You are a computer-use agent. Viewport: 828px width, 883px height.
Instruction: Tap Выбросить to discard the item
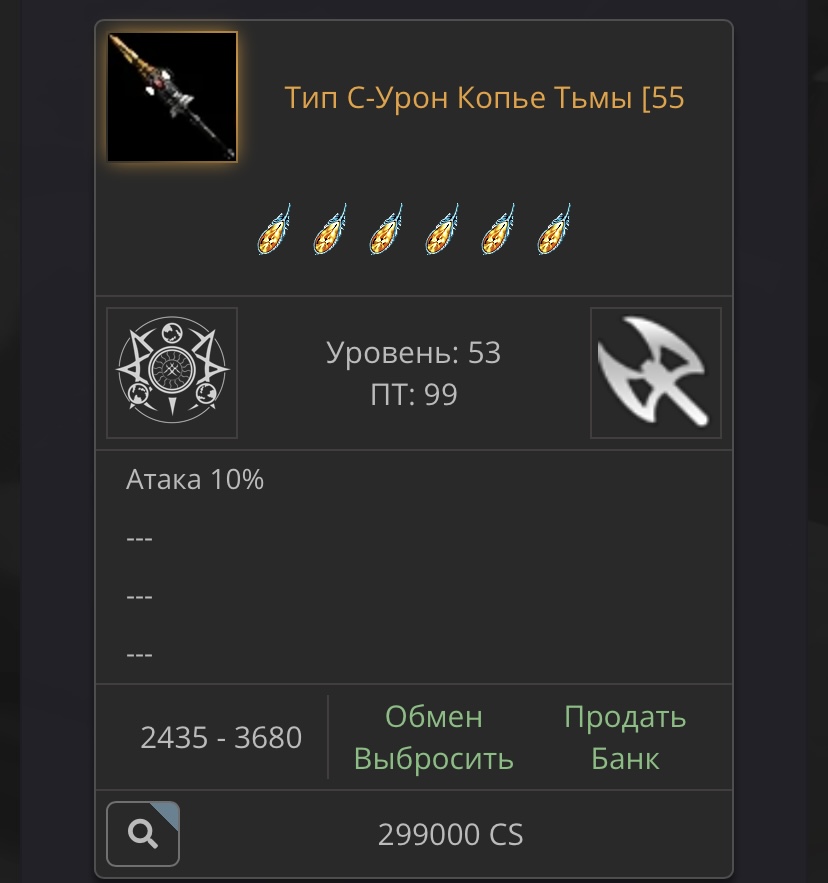click(434, 759)
